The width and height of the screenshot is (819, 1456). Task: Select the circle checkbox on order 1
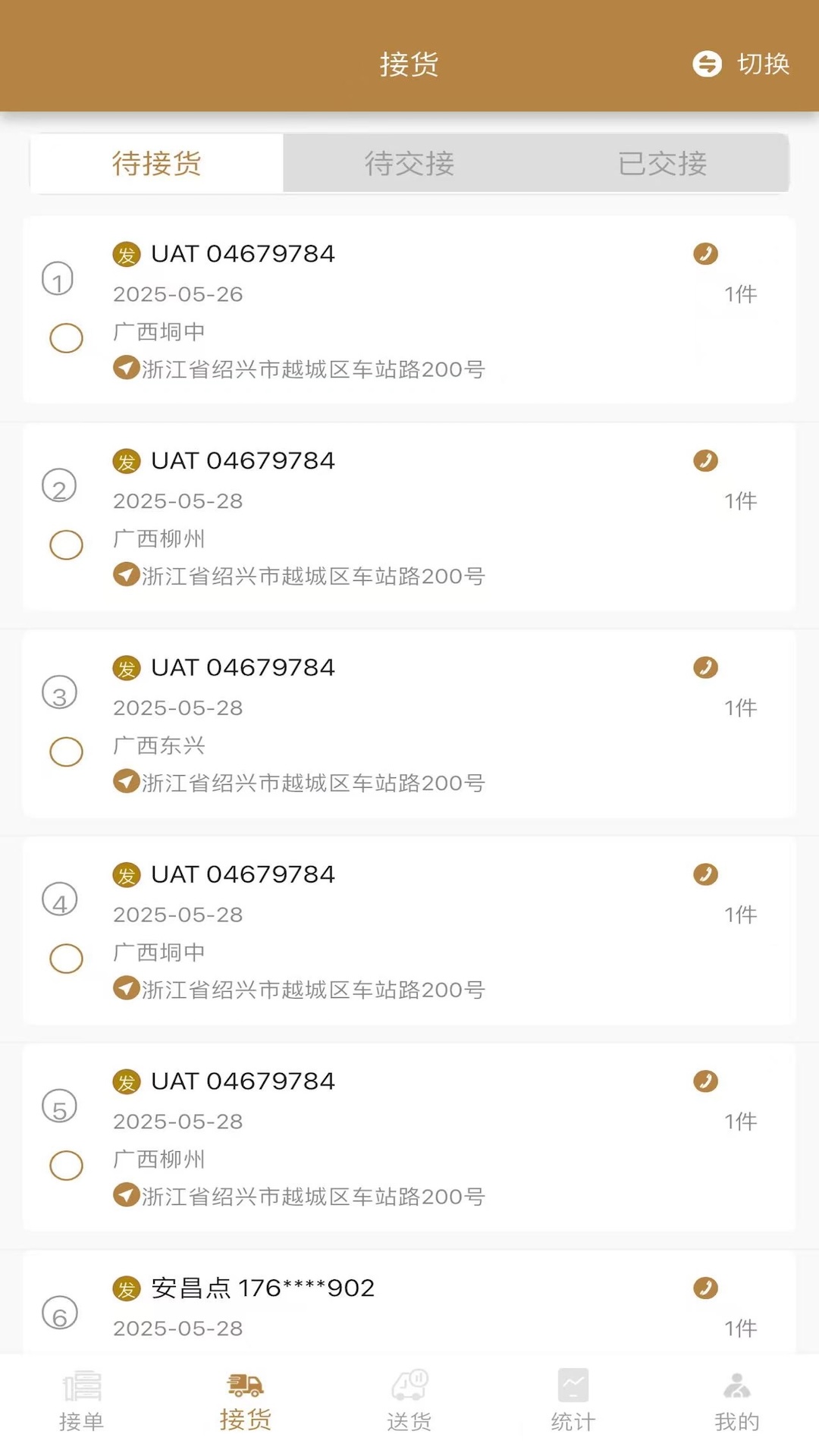pos(66,337)
